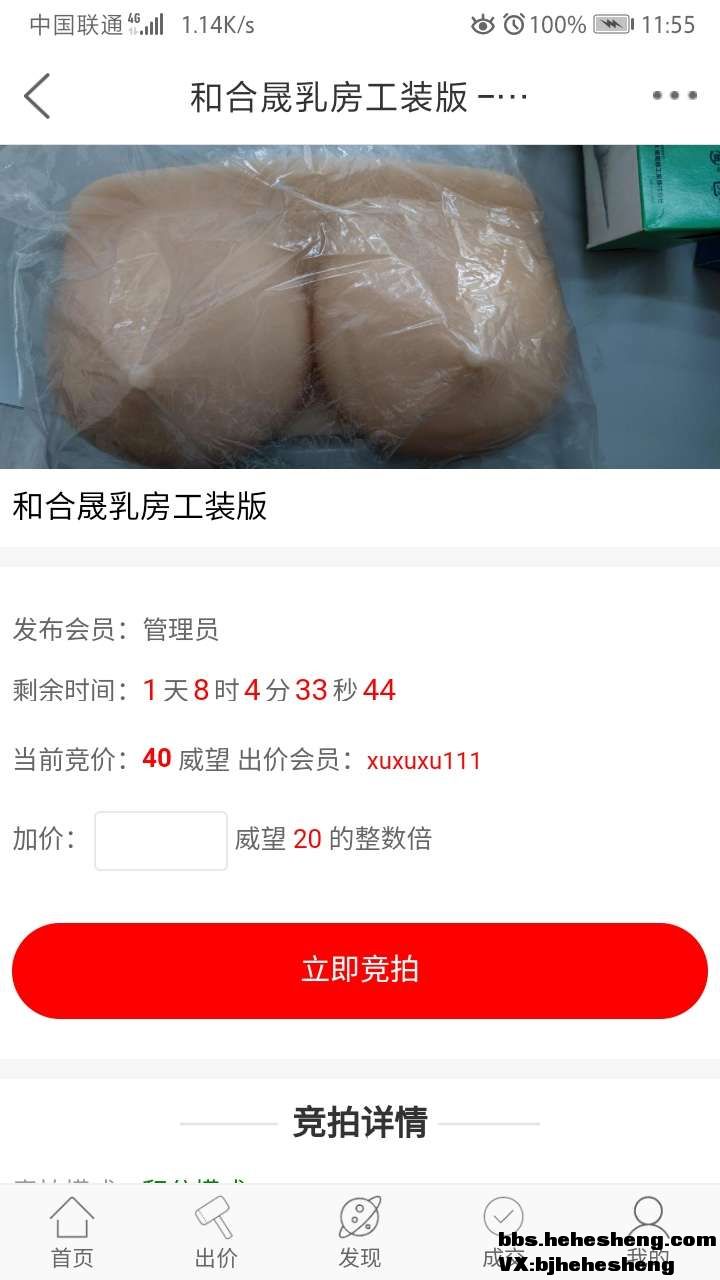Open the product photo
Image resolution: width=720 pixels, height=1280 pixels.
pyautogui.click(x=360, y=307)
